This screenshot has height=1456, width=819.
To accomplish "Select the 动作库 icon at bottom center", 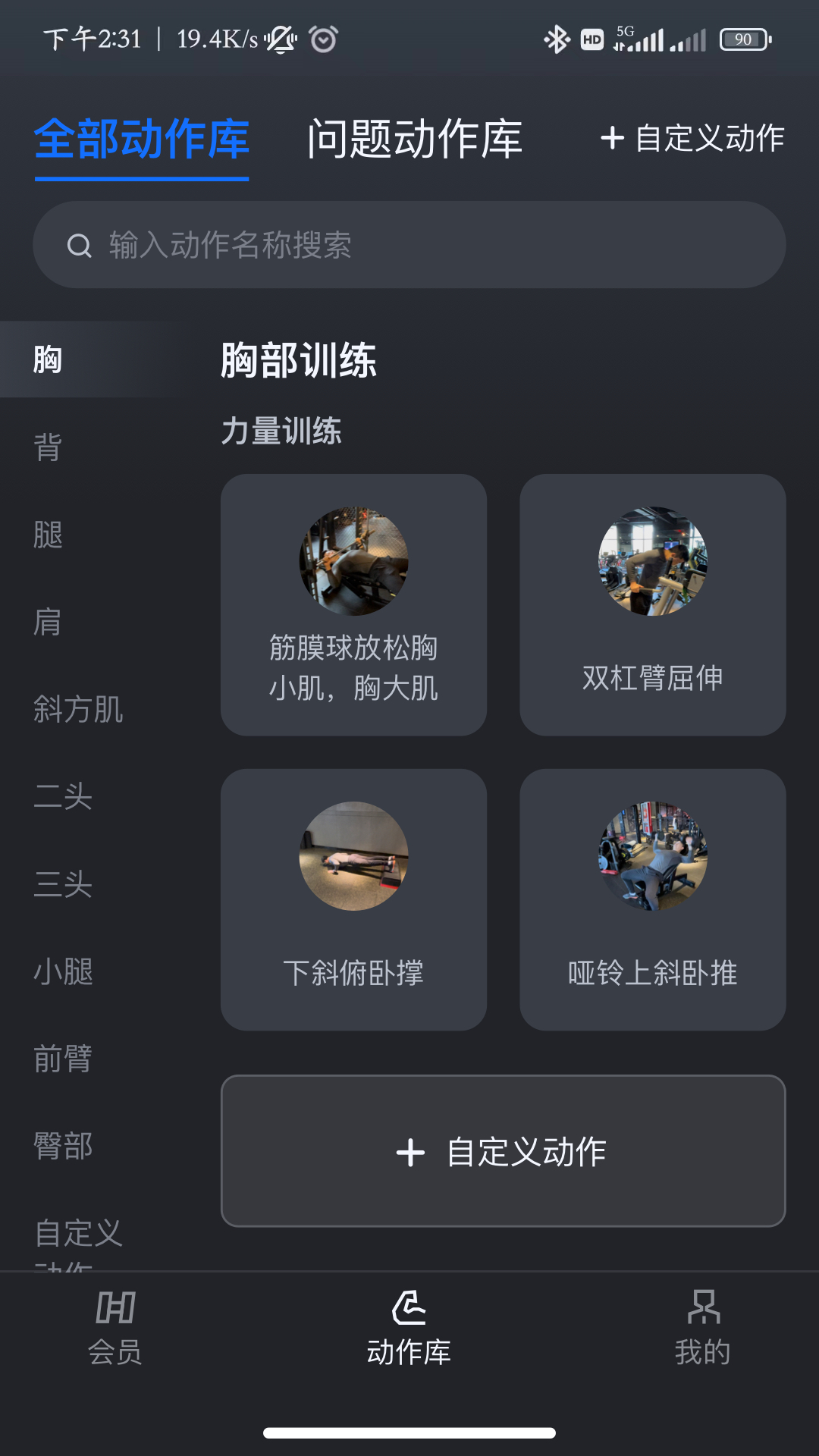I will (409, 1307).
